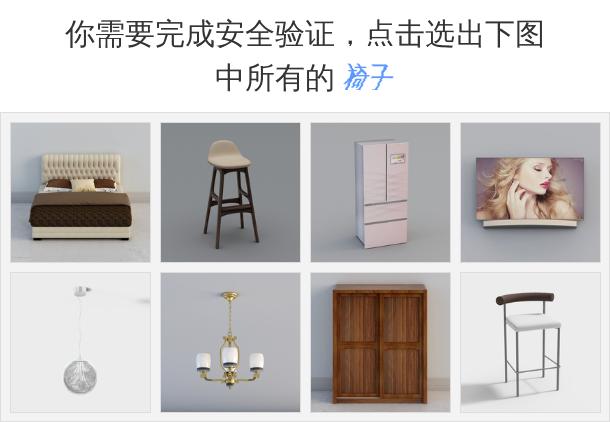
Task: Select the metal-frame bar chair tile
Action: coord(530,342)
